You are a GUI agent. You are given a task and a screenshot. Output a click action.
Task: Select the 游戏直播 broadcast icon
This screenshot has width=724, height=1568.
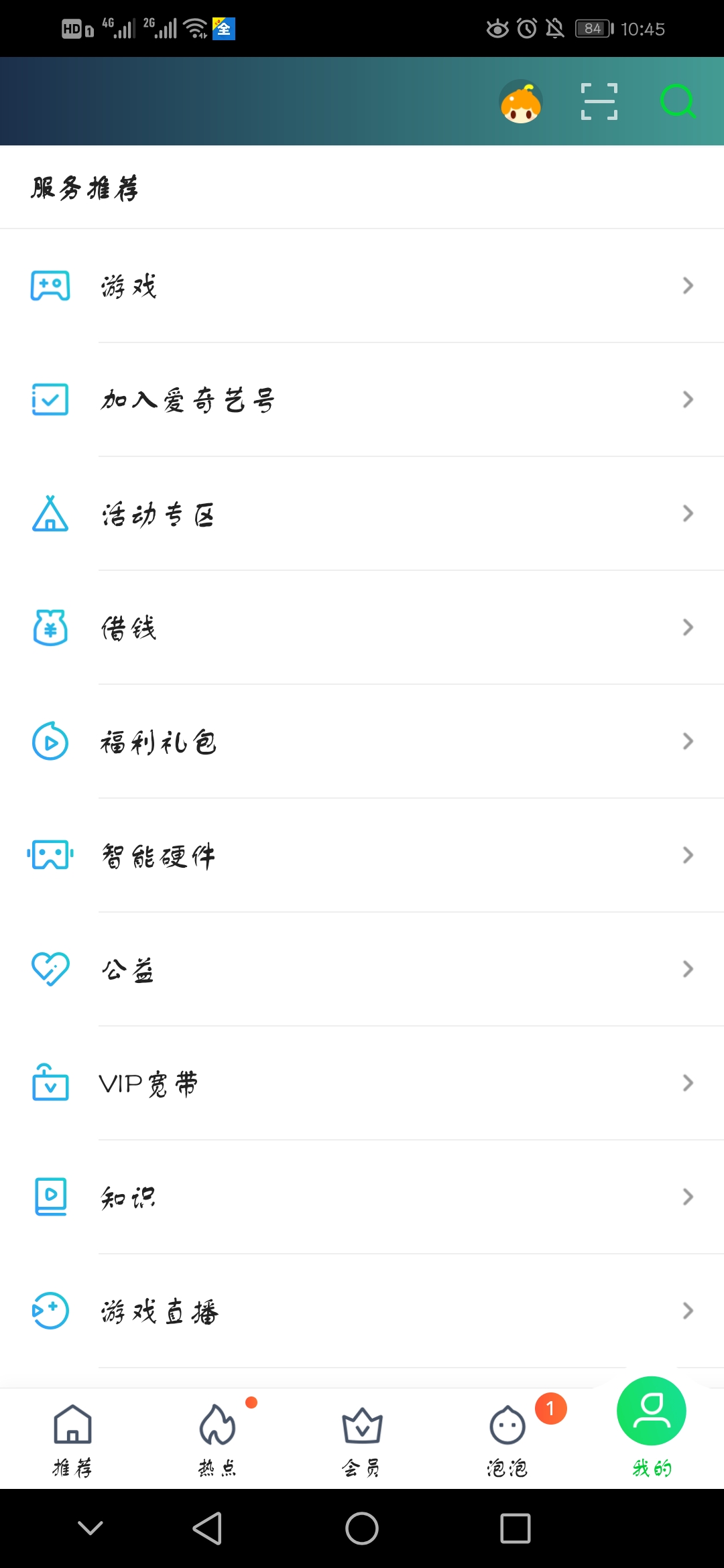pos(50,1311)
